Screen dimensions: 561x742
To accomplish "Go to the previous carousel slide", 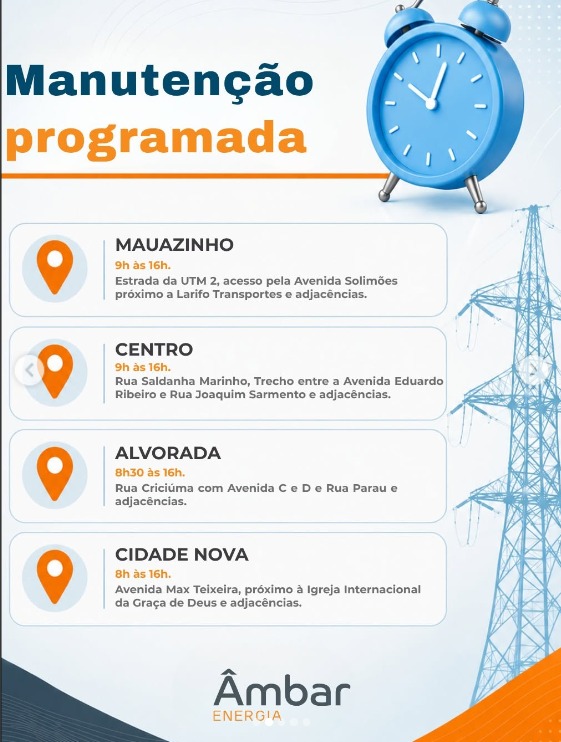I will tap(29, 370).
